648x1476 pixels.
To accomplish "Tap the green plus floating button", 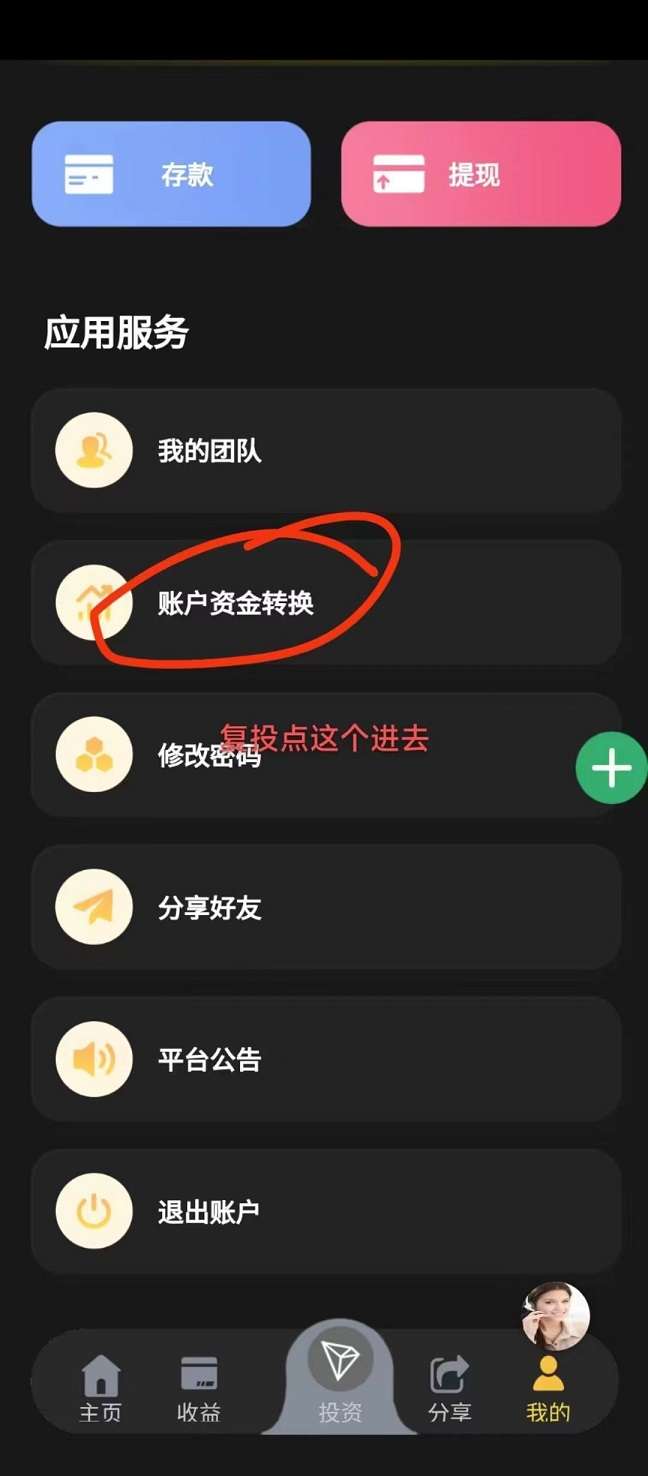I will 611,768.
